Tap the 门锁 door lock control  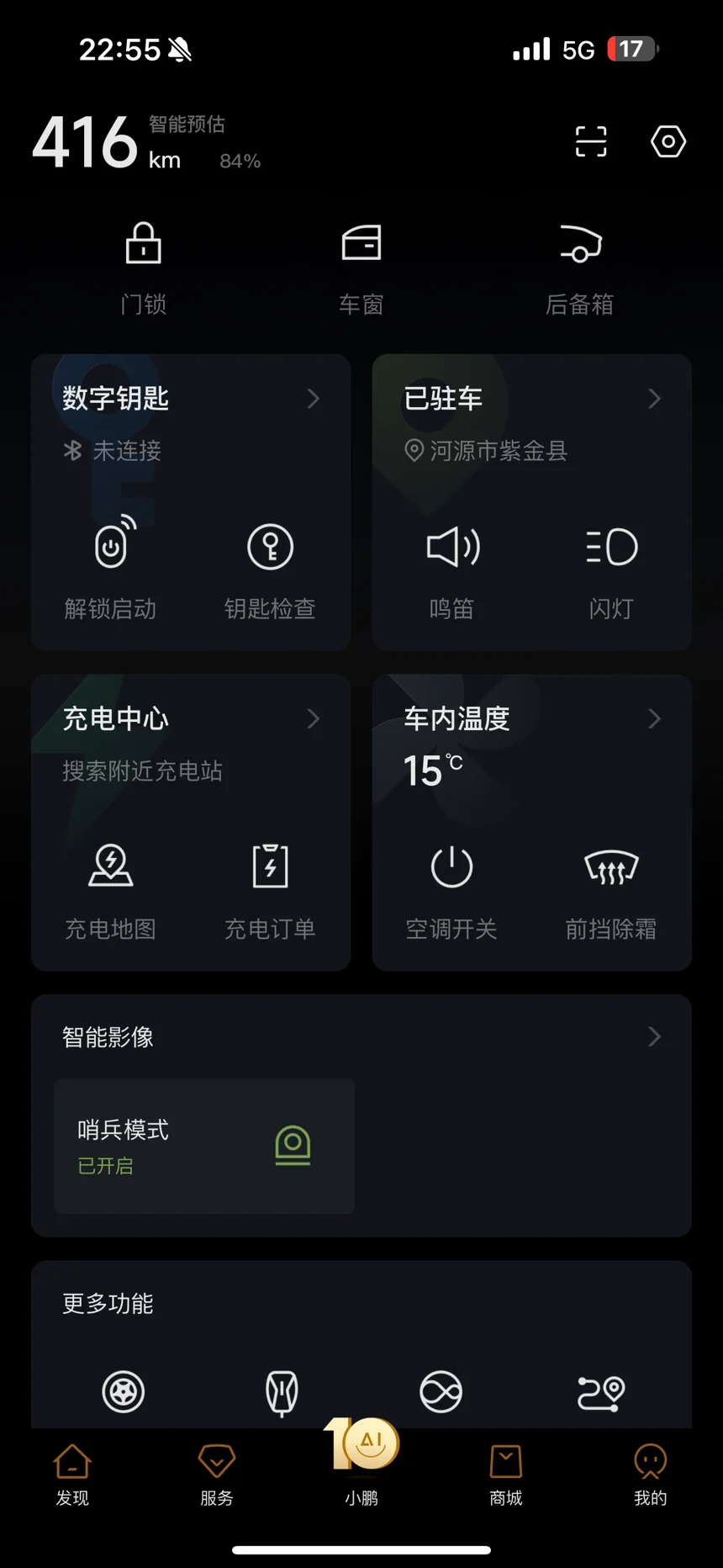coord(143,269)
